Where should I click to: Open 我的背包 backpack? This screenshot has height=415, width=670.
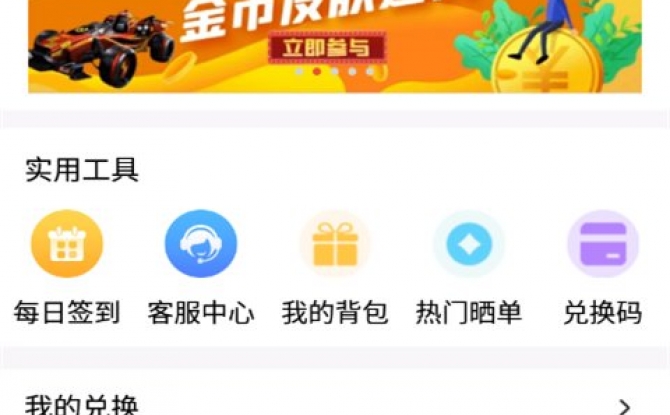point(335,244)
